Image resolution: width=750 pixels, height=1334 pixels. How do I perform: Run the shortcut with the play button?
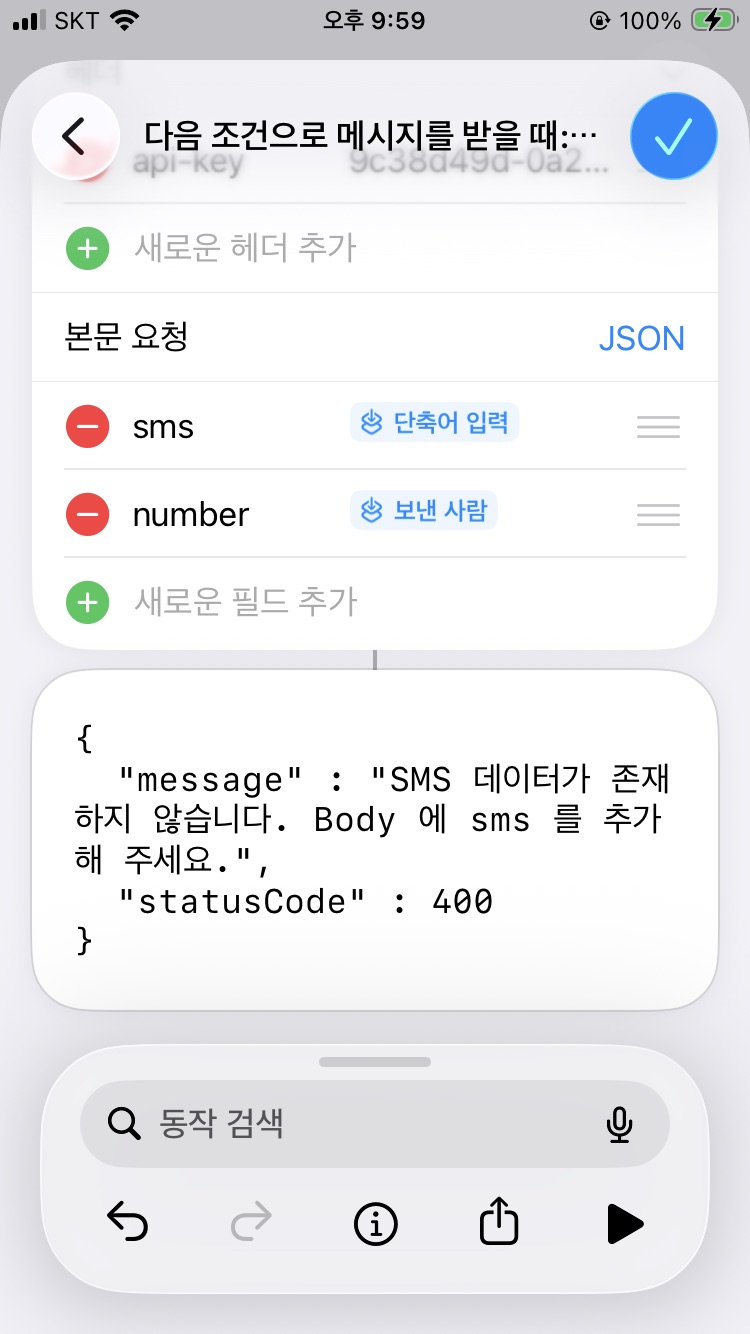(x=624, y=1223)
